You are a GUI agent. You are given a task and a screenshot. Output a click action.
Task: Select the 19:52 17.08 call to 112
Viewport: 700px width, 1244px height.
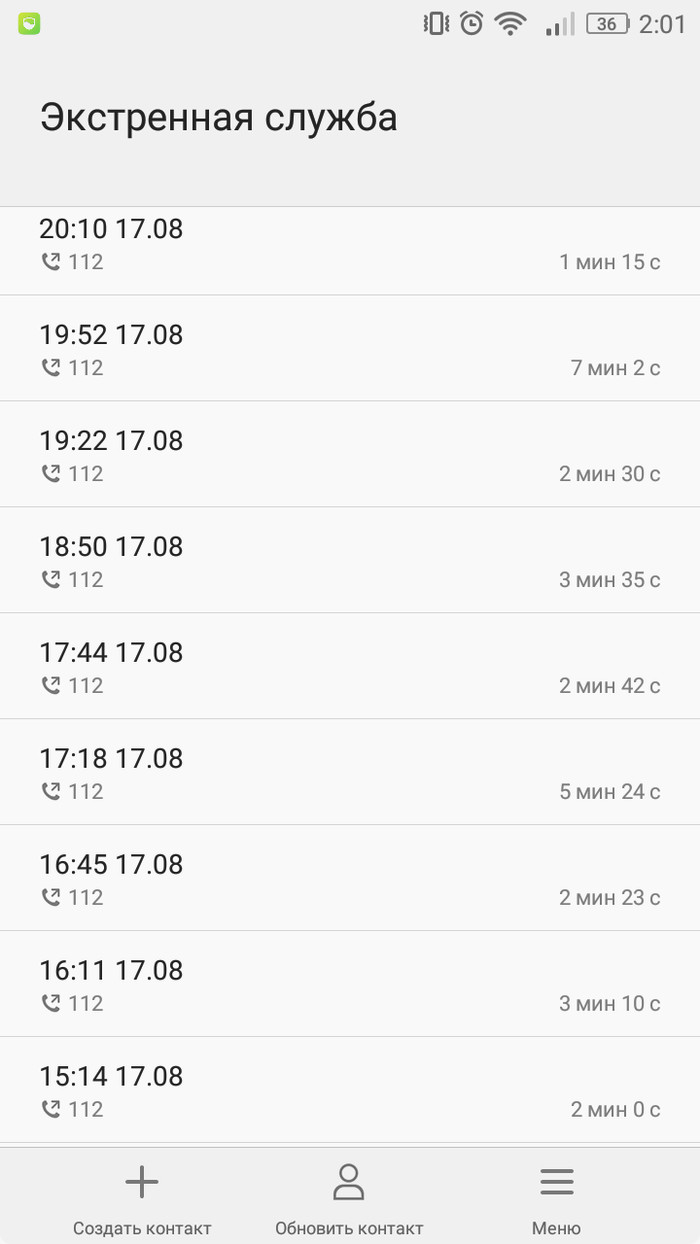(x=350, y=349)
